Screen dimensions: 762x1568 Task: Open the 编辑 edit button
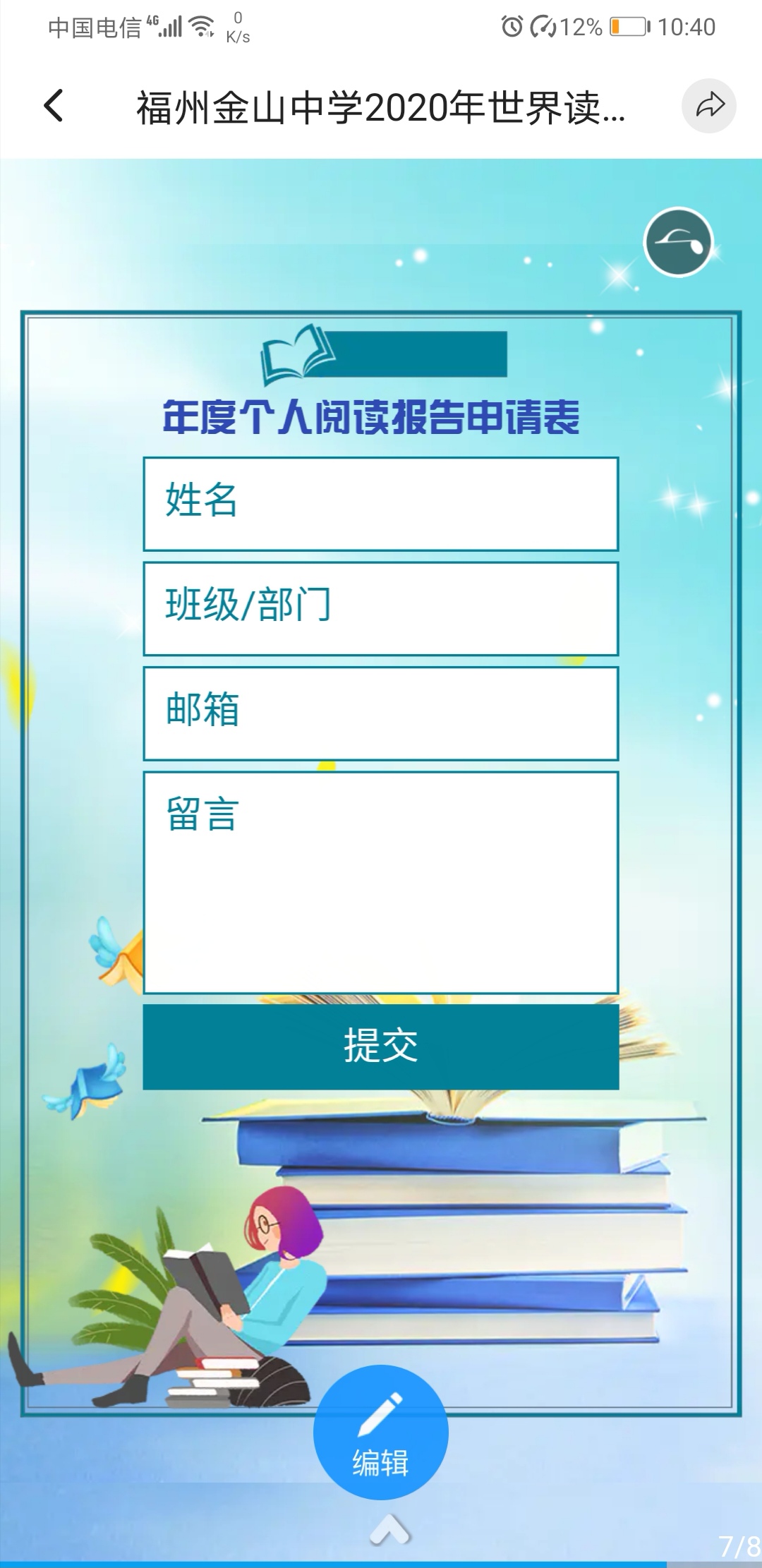[x=380, y=1432]
